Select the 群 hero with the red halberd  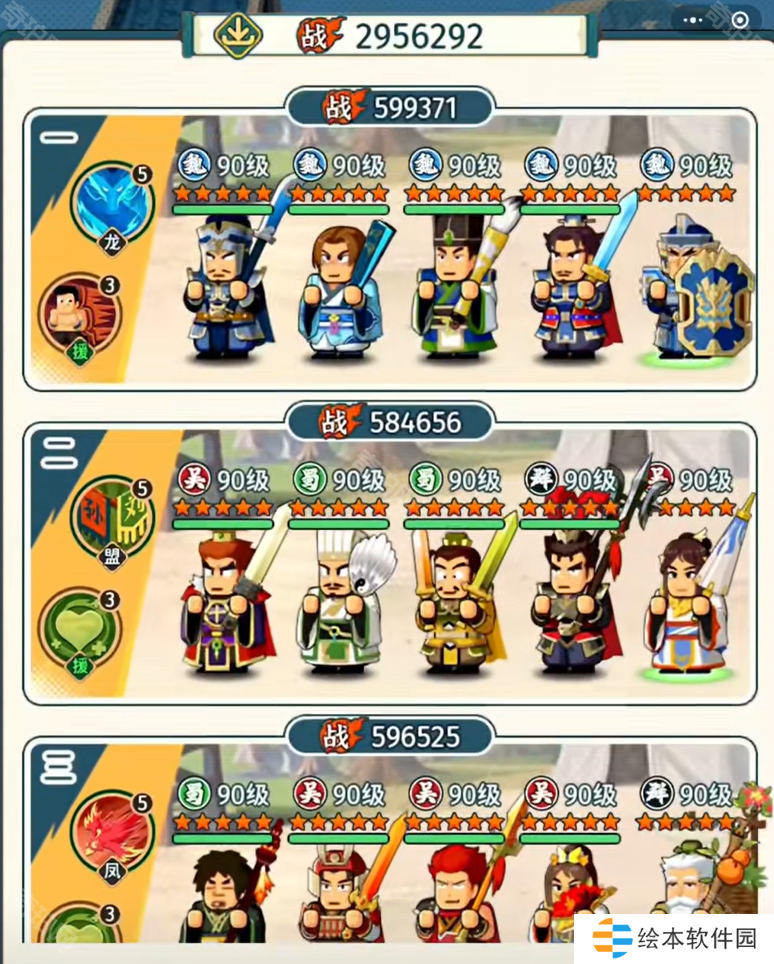pyautogui.click(x=573, y=600)
